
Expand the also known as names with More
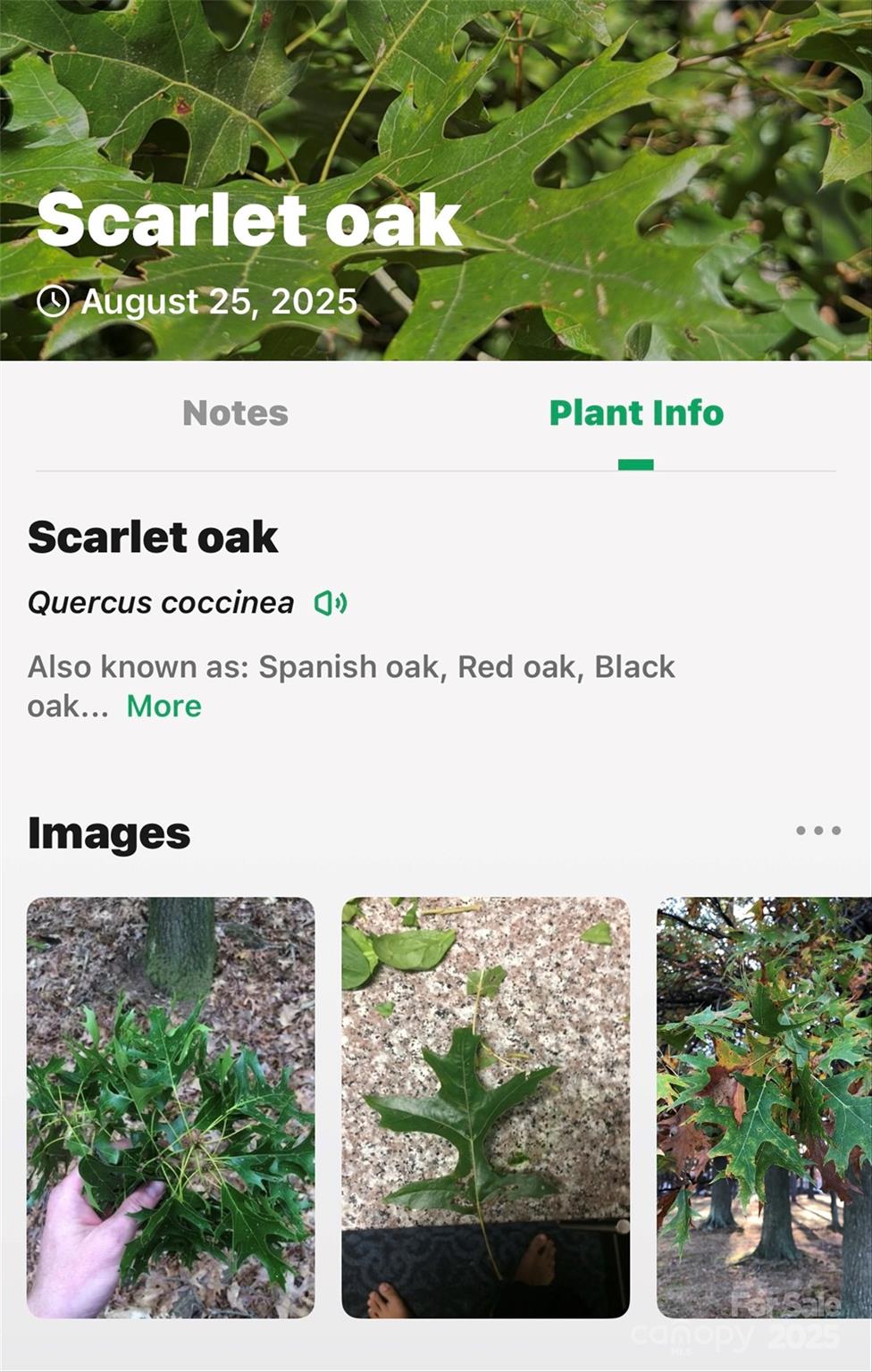pyautogui.click(x=163, y=707)
